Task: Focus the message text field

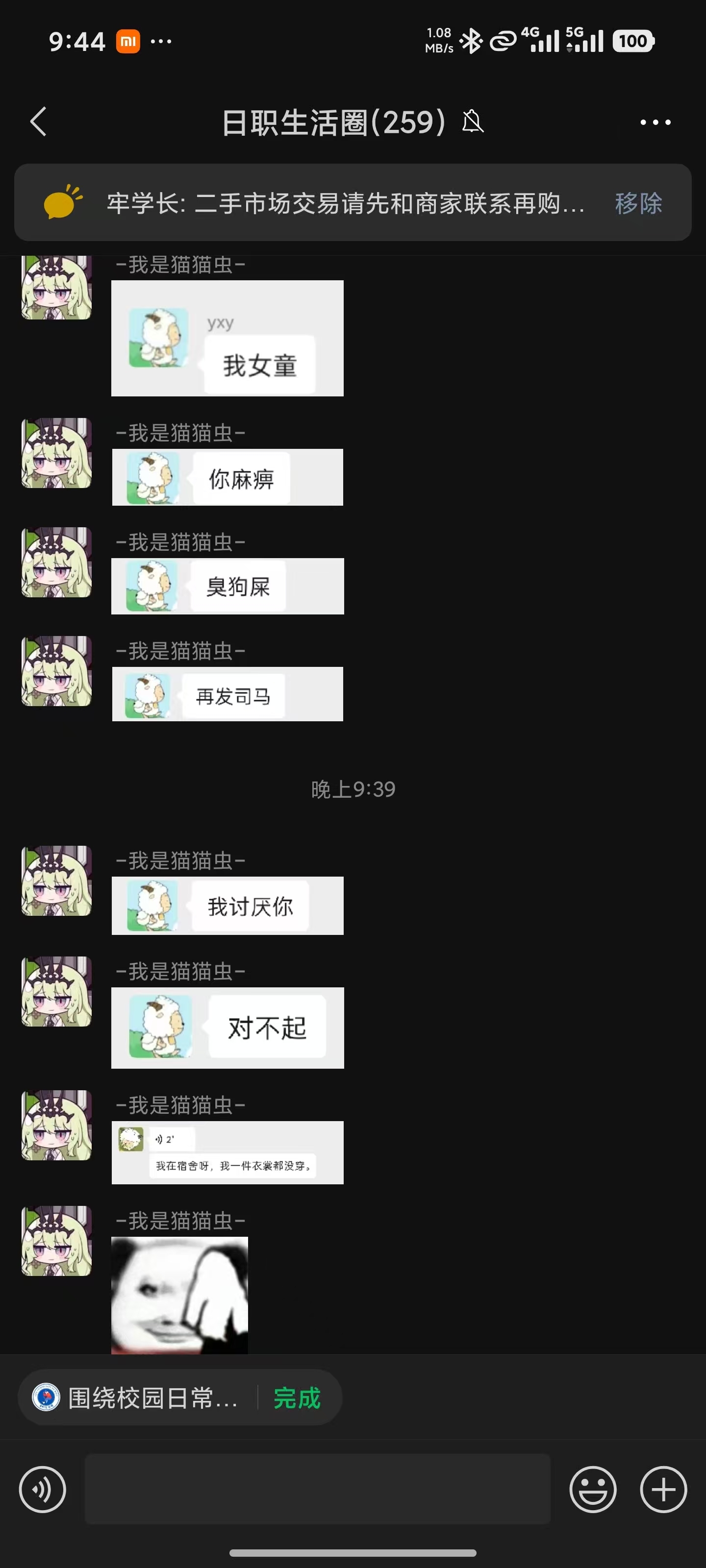Action: [x=317, y=1489]
